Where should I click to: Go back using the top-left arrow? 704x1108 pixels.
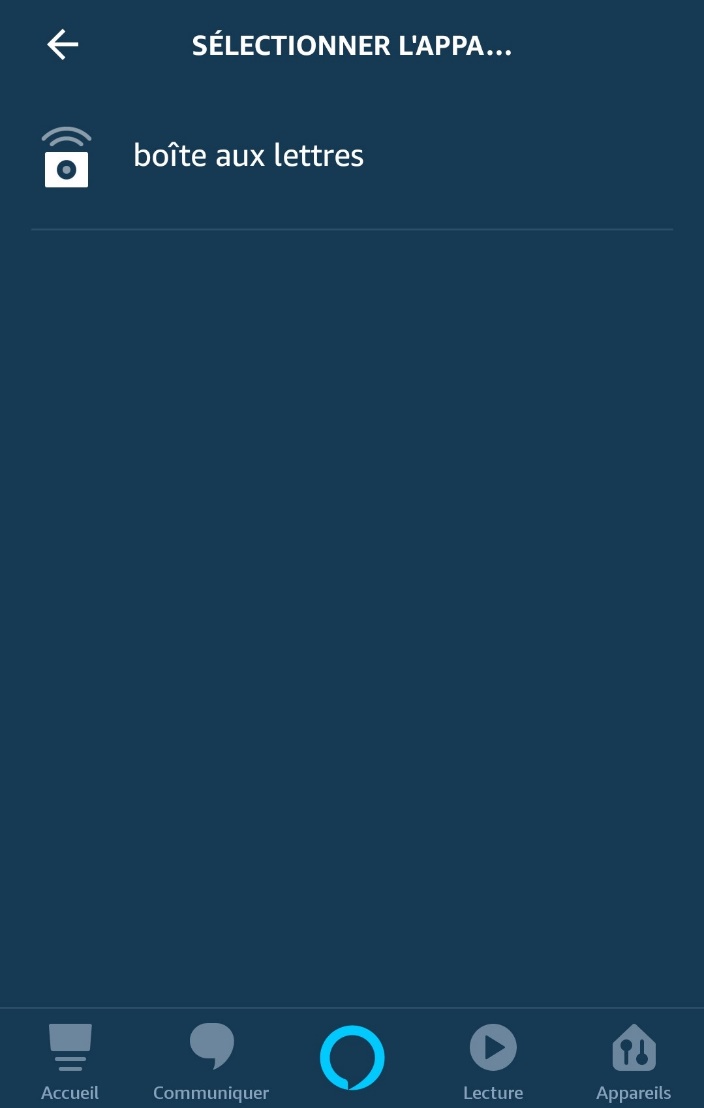[62, 45]
